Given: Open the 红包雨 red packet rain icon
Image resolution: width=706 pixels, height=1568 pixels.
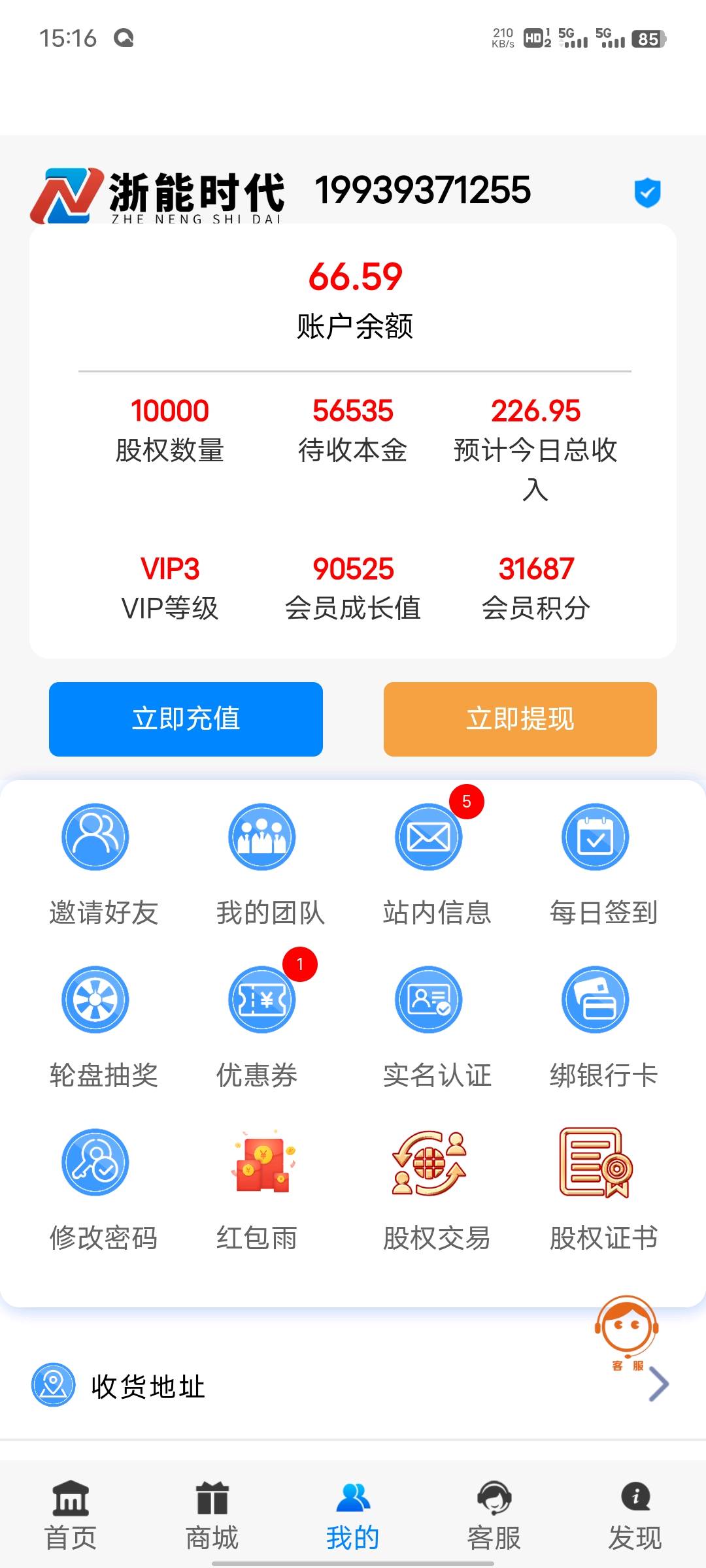Looking at the screenshot, I should point(261,1162).
